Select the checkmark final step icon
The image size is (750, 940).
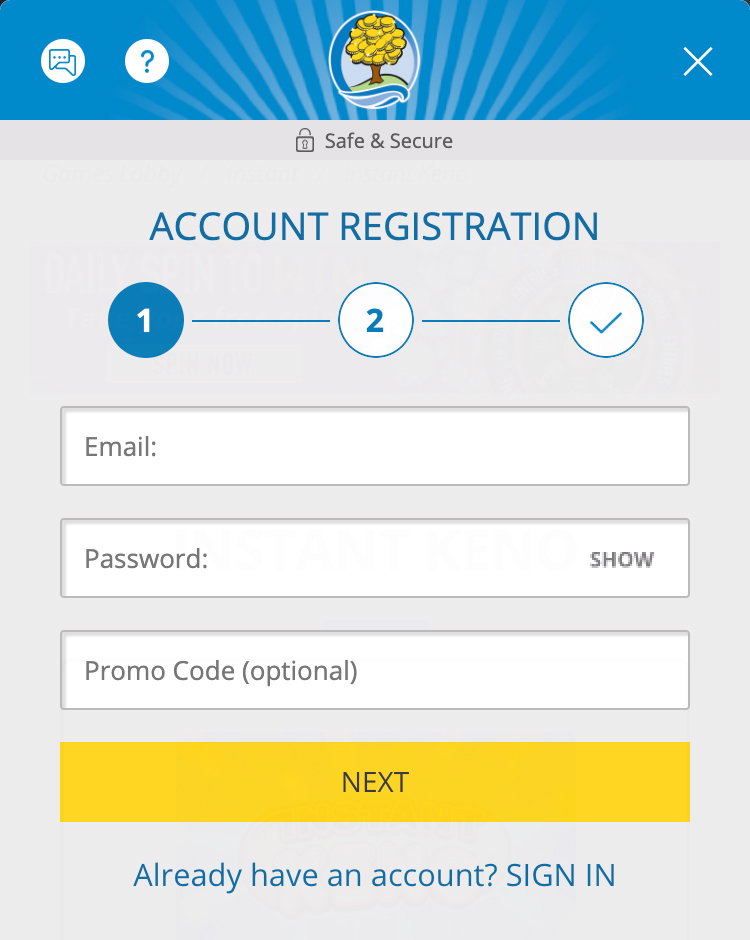(605, 320)
